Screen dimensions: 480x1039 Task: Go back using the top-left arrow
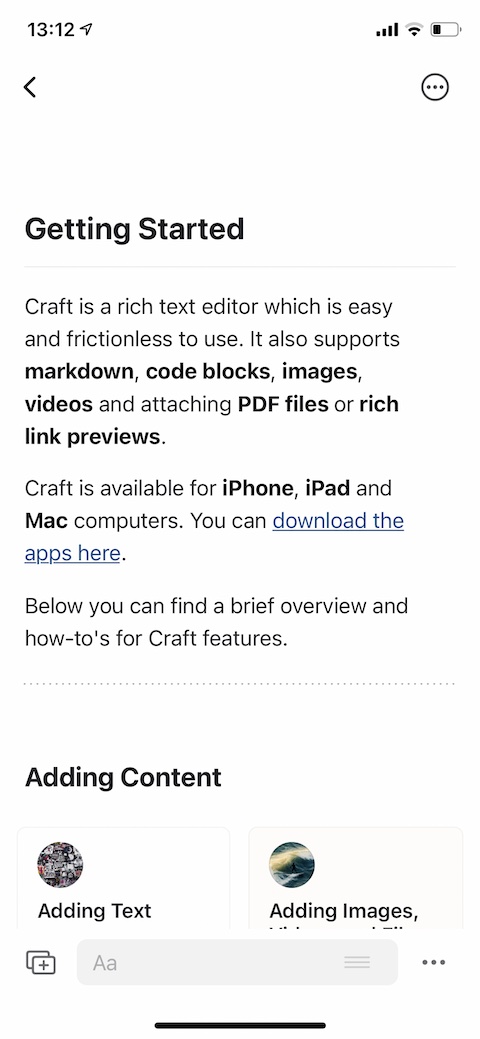click(30, 87)
